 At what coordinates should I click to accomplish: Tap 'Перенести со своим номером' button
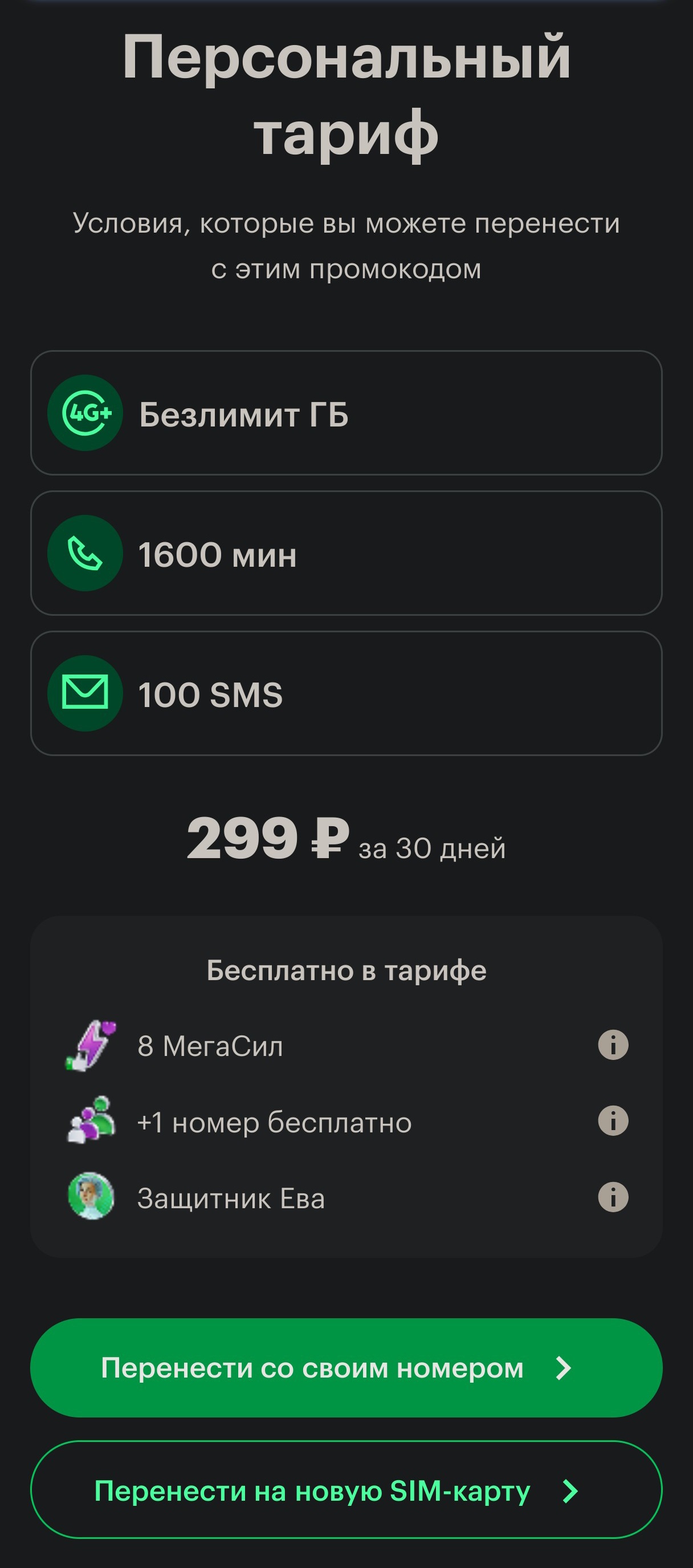(x=345, y=1368)
